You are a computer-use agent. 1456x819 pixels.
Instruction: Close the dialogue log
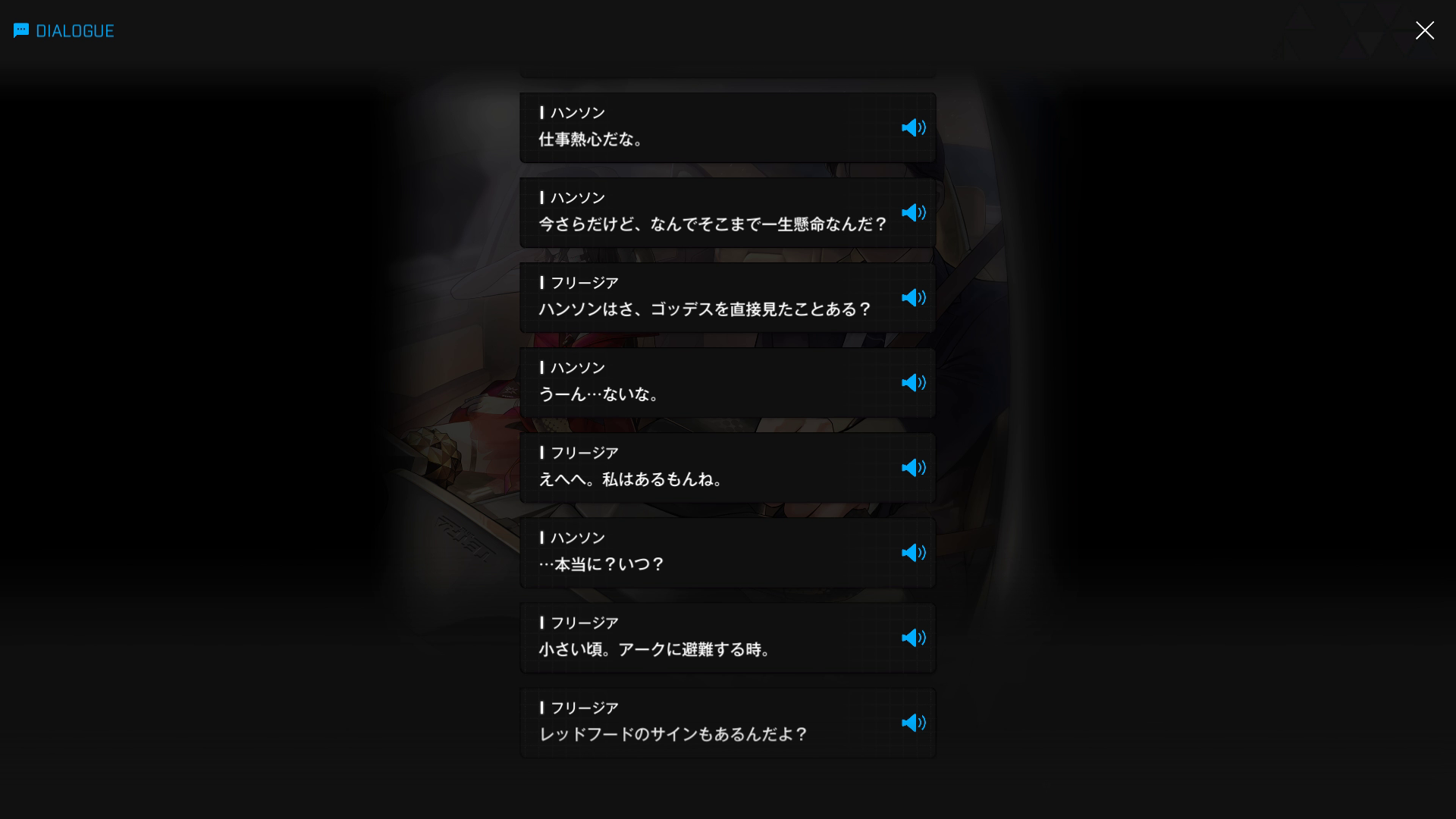(1424, 30)
